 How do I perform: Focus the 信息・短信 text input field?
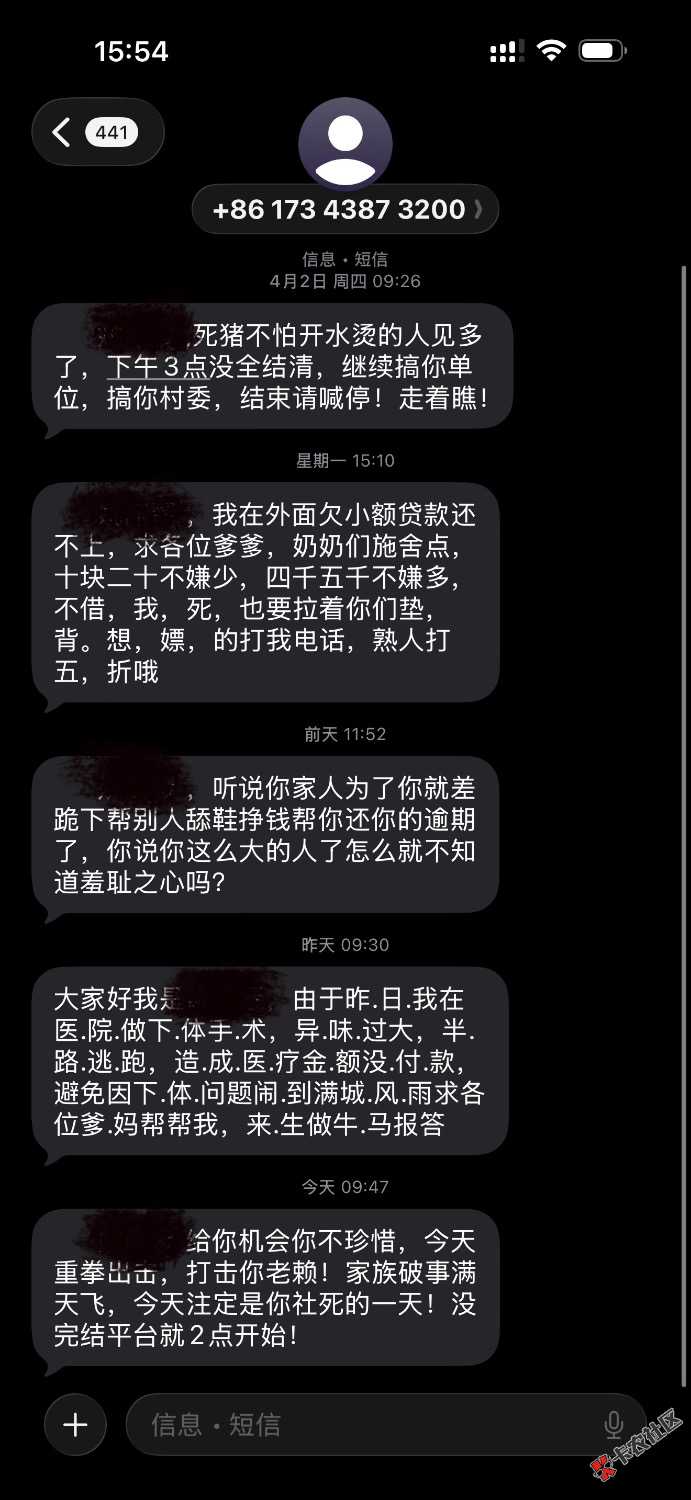370,1424
